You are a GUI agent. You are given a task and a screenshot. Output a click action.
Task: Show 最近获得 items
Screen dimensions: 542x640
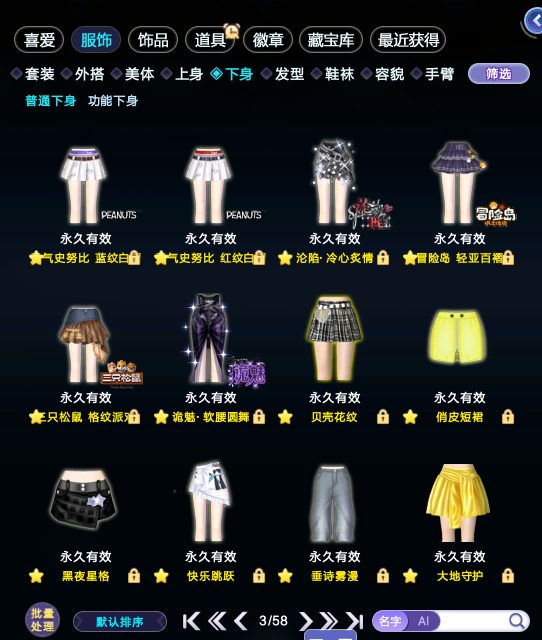pos(408,40)
